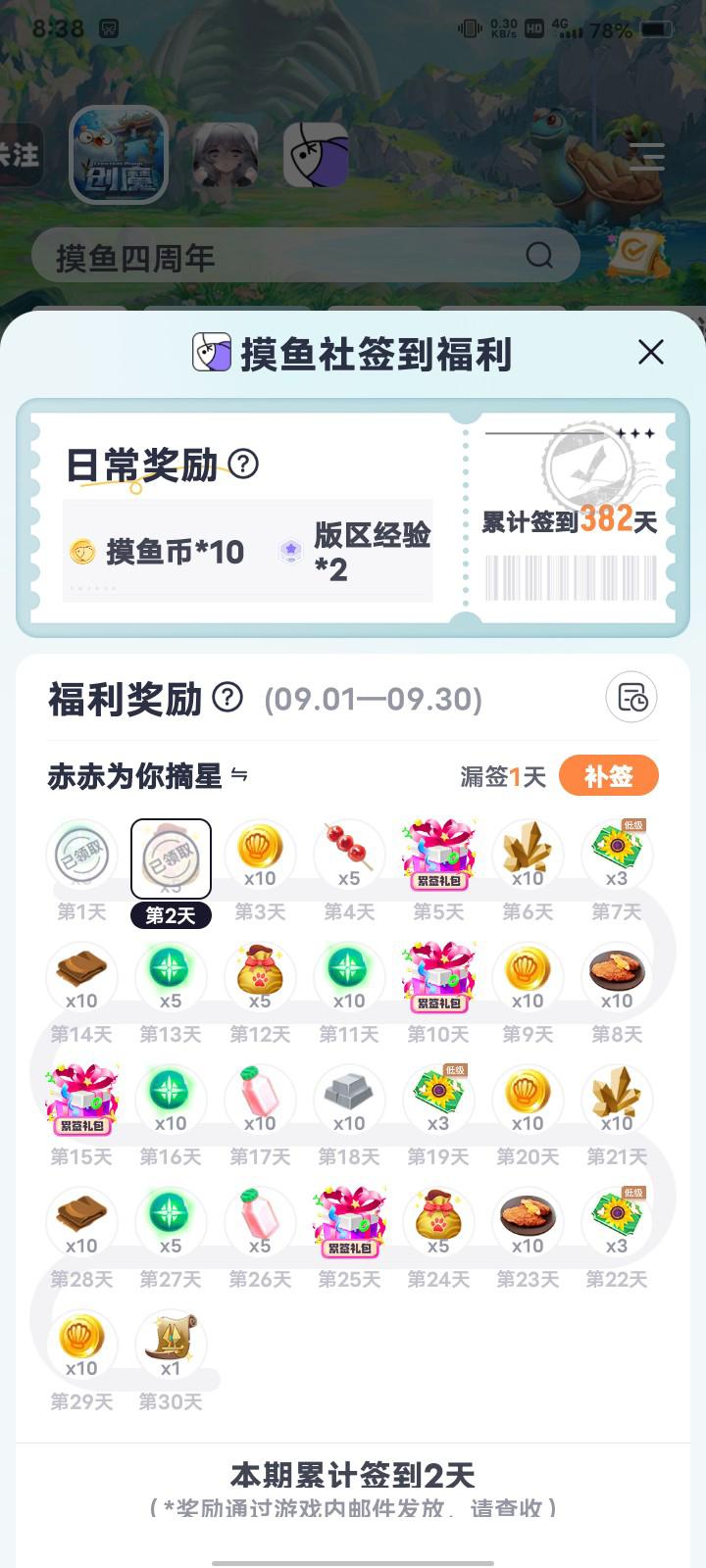This screenshot has height=1568, width=706.
Task: Select the 第3天 coin reward
Action: 260,855
